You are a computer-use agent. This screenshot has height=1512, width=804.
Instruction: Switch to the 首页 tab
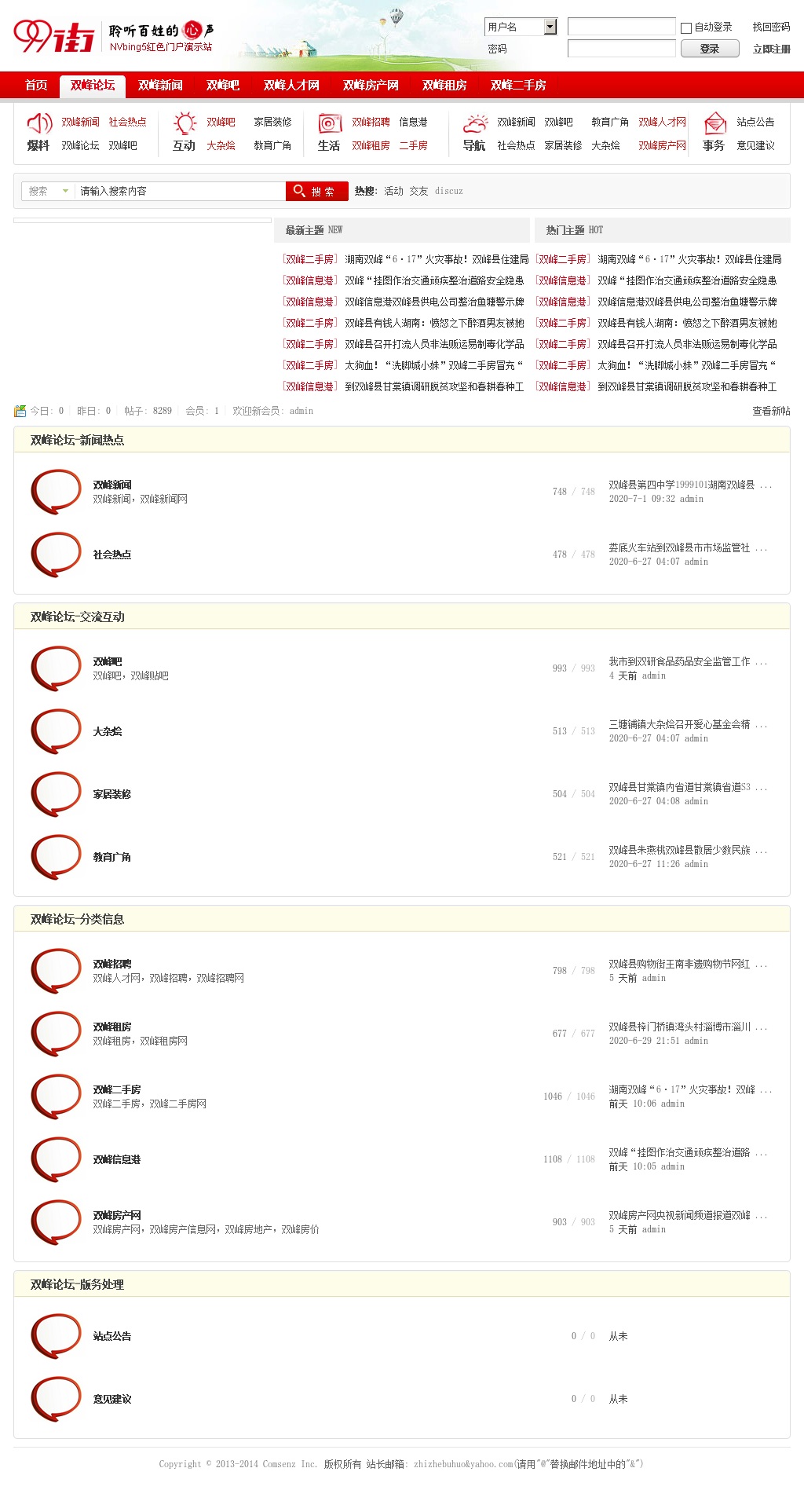(x=36, y=85)
